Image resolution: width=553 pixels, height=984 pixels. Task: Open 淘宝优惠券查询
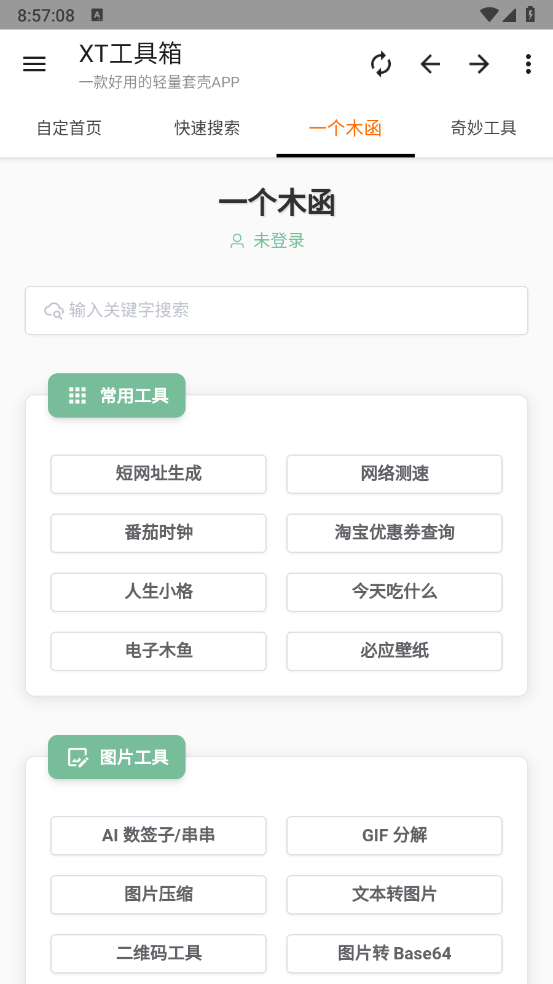pos(394,533)
